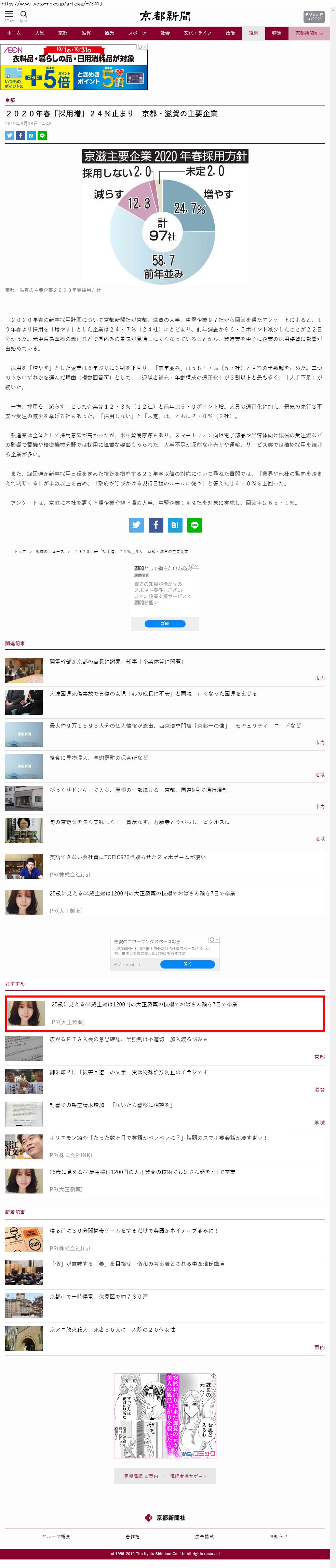Open article about 関電幹部 apology
The width and height of the screenshot is (336, 1568).
(x=117, y=661)
